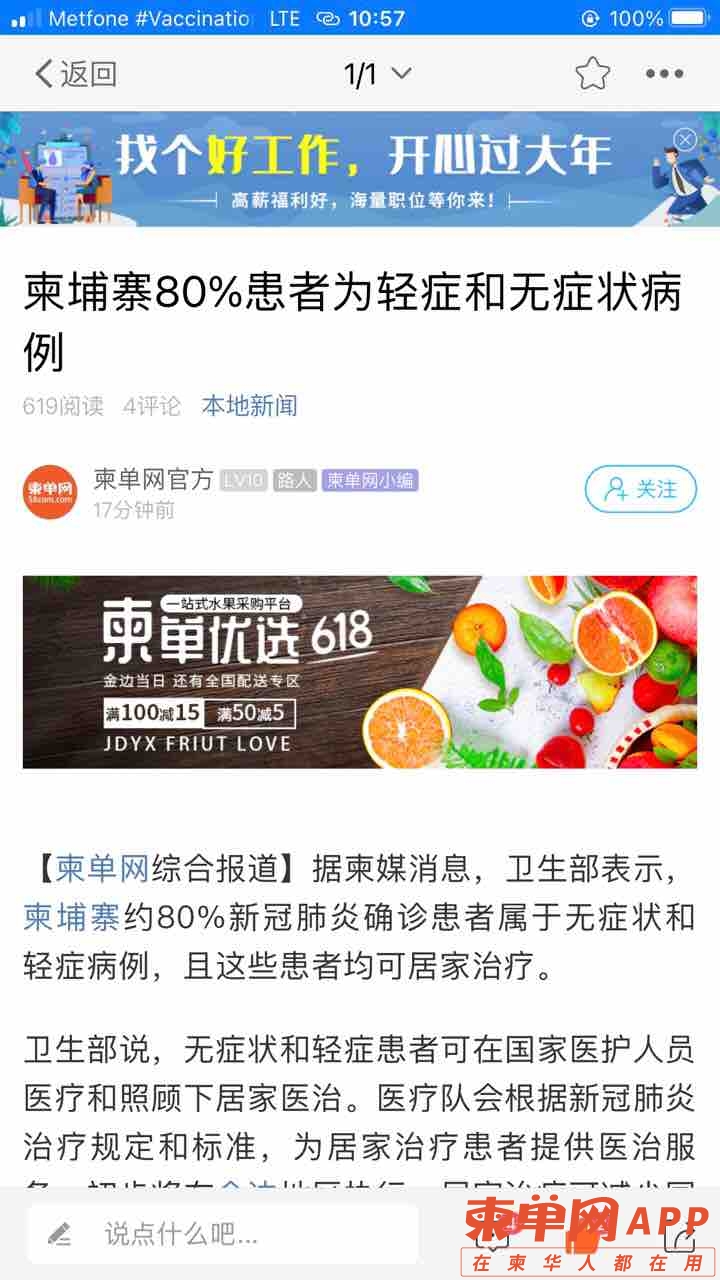Open the 柬埔寨 link in the article

(x=71, y=917)
